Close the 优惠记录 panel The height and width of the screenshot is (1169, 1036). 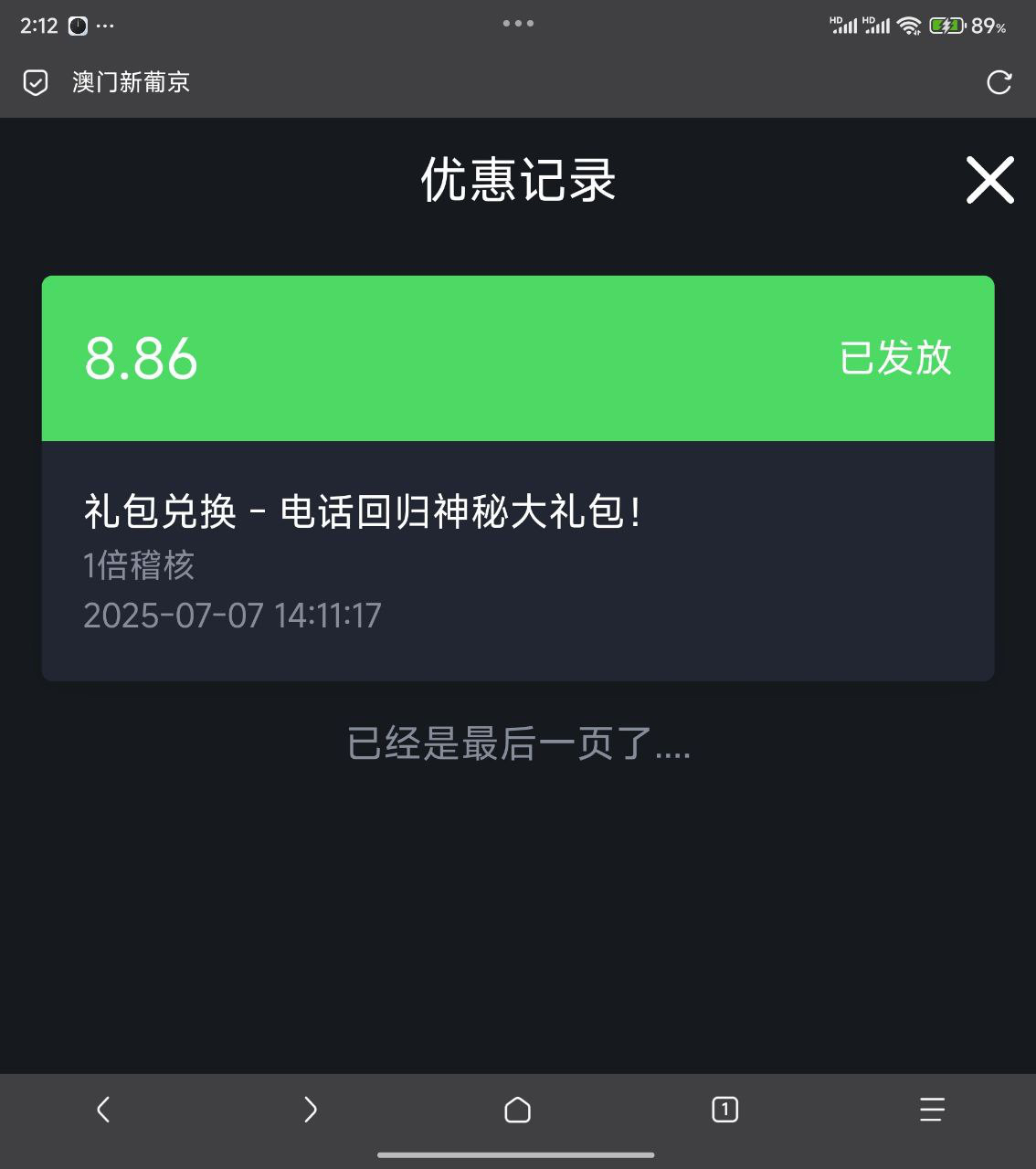[990, 180]
